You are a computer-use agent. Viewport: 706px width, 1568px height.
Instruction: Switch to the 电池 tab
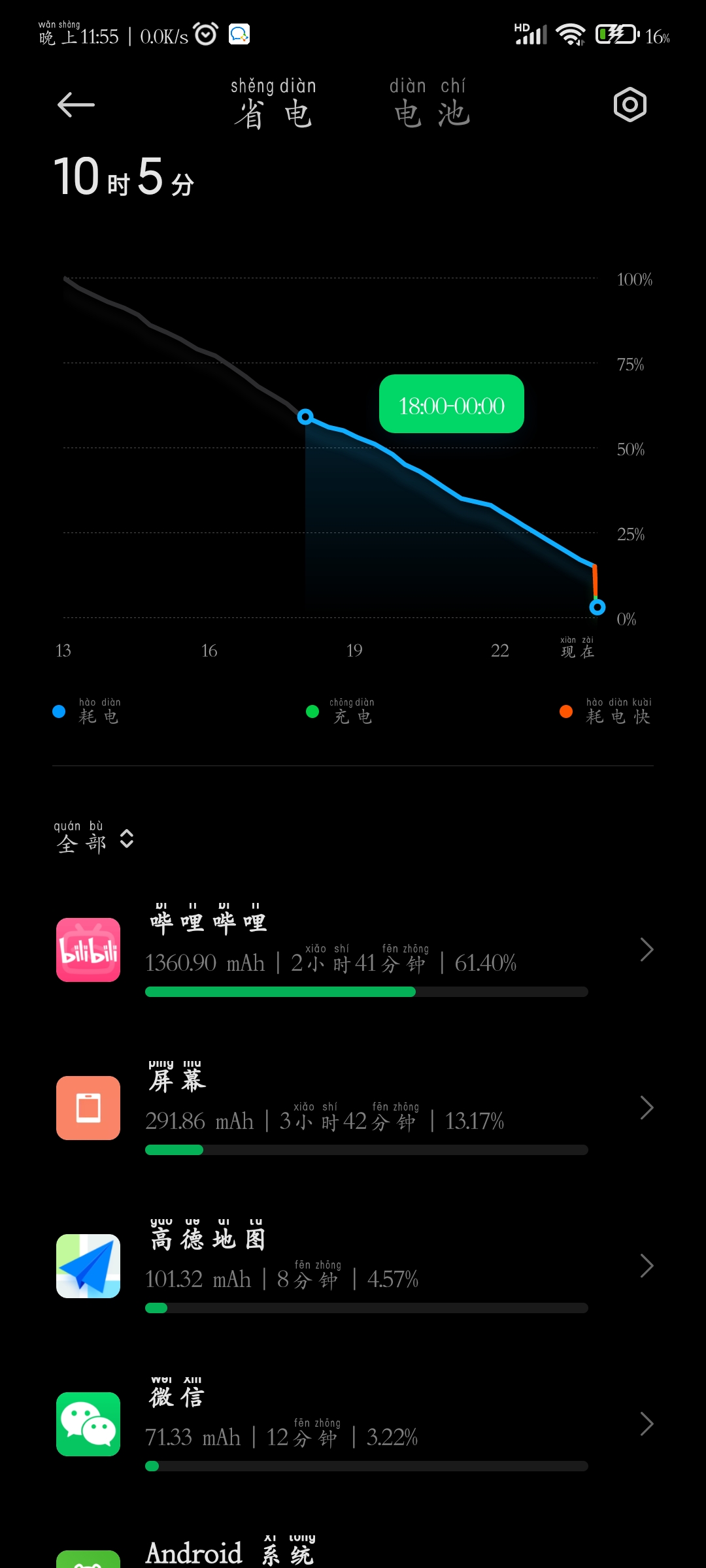point(431,104)
